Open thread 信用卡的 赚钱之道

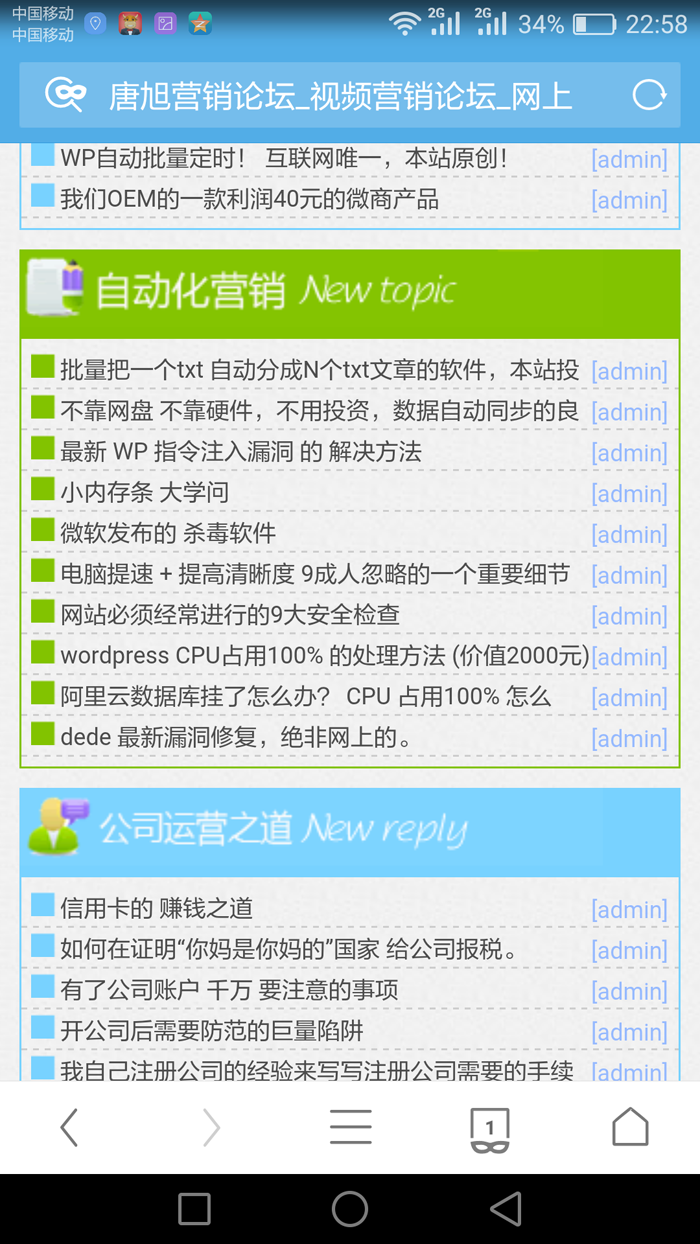click(x=157, y=908)
